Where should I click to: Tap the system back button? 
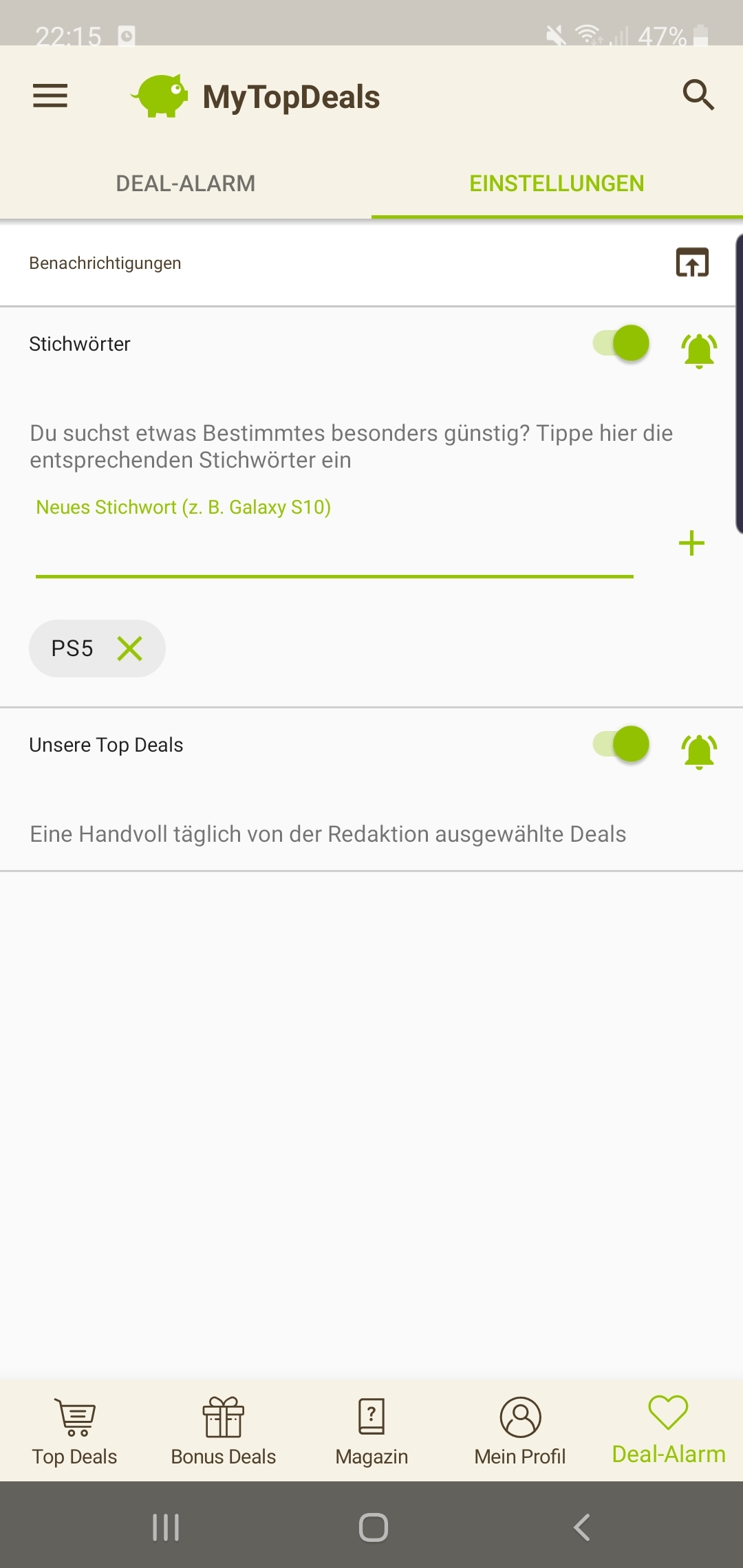coord(582,1527)
